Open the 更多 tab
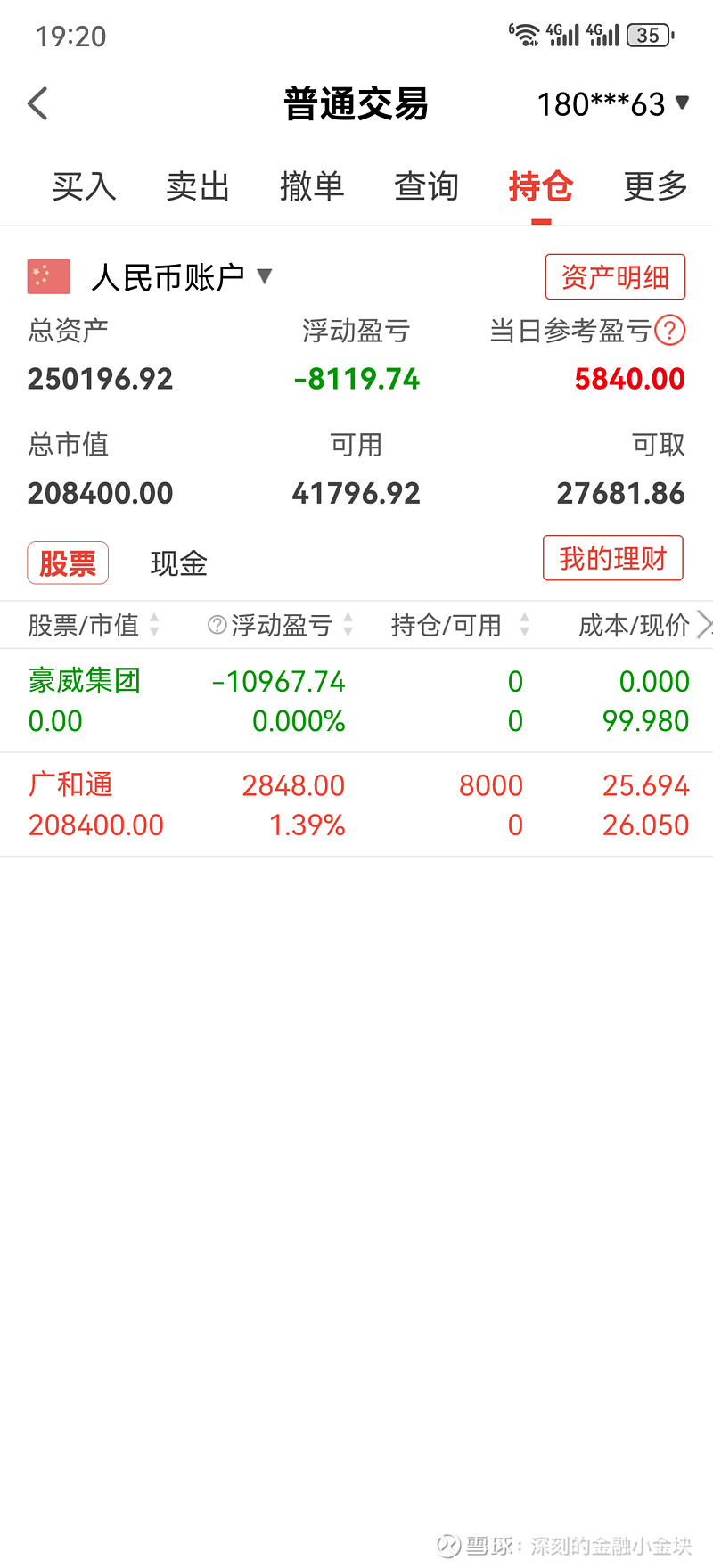Image resolution: width=713 pixels, height=1568 pixels. [655, 186]
